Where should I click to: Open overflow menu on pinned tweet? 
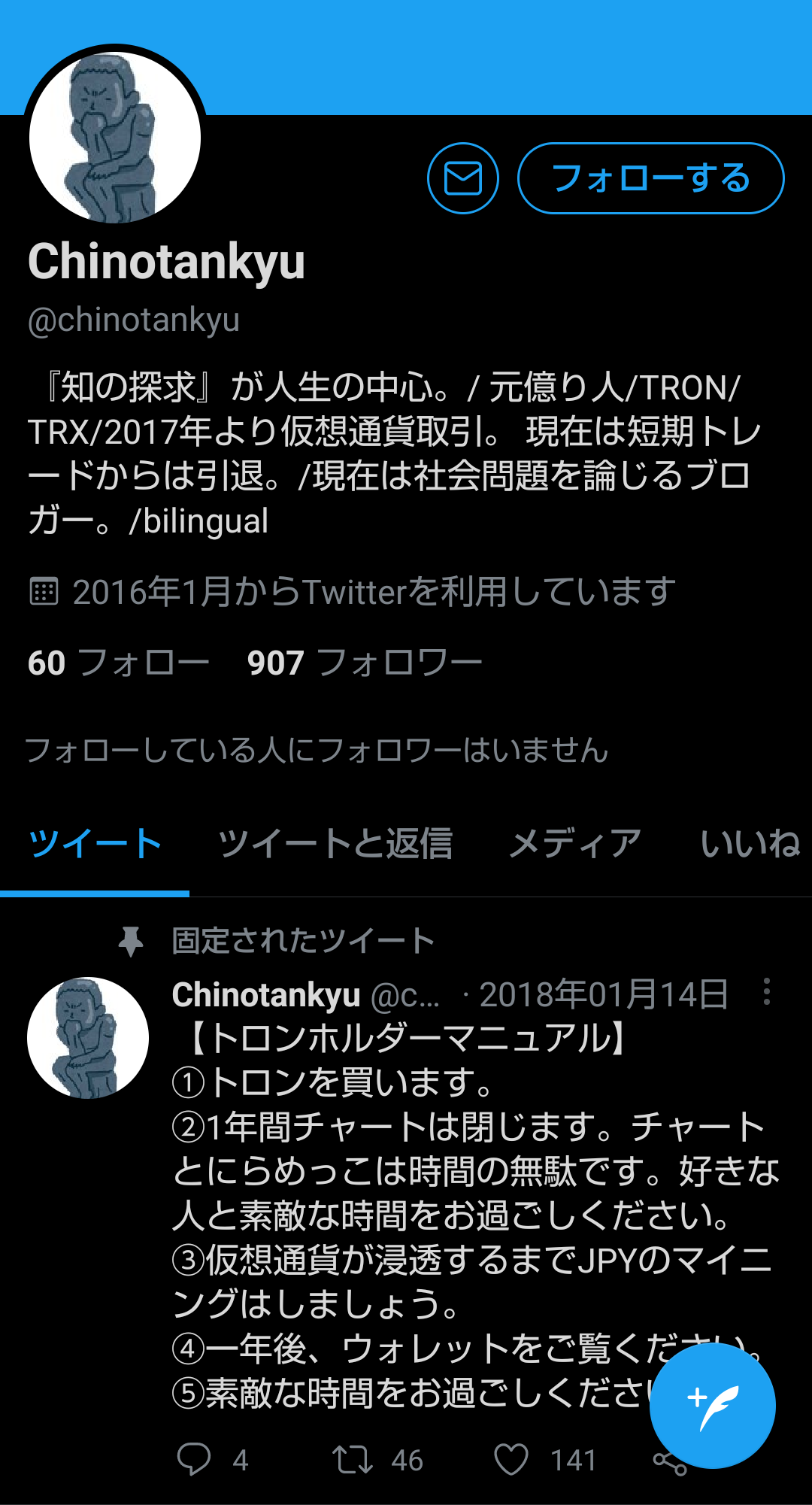click(x=766, y=992)
